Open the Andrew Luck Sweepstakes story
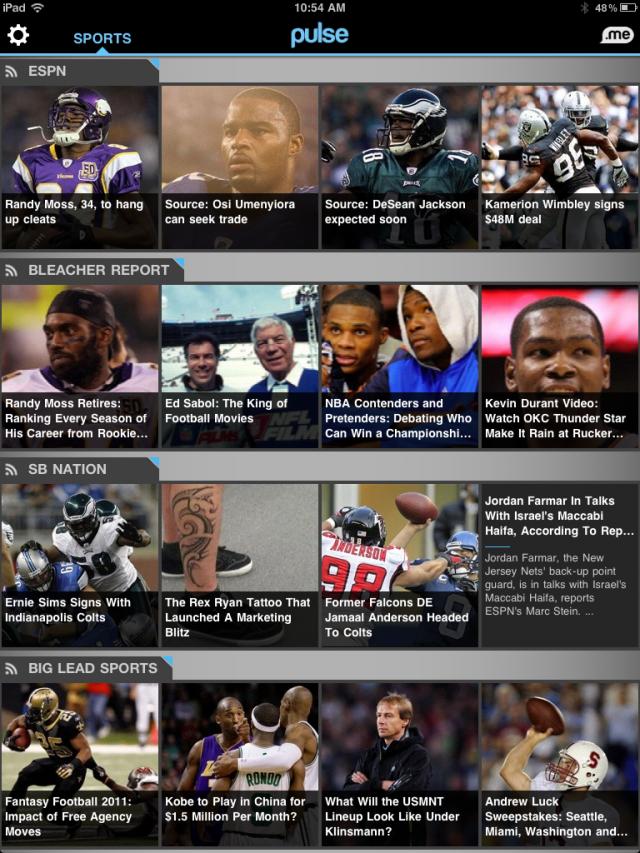This screenshot has height=853, width=640. click(559, 764)
